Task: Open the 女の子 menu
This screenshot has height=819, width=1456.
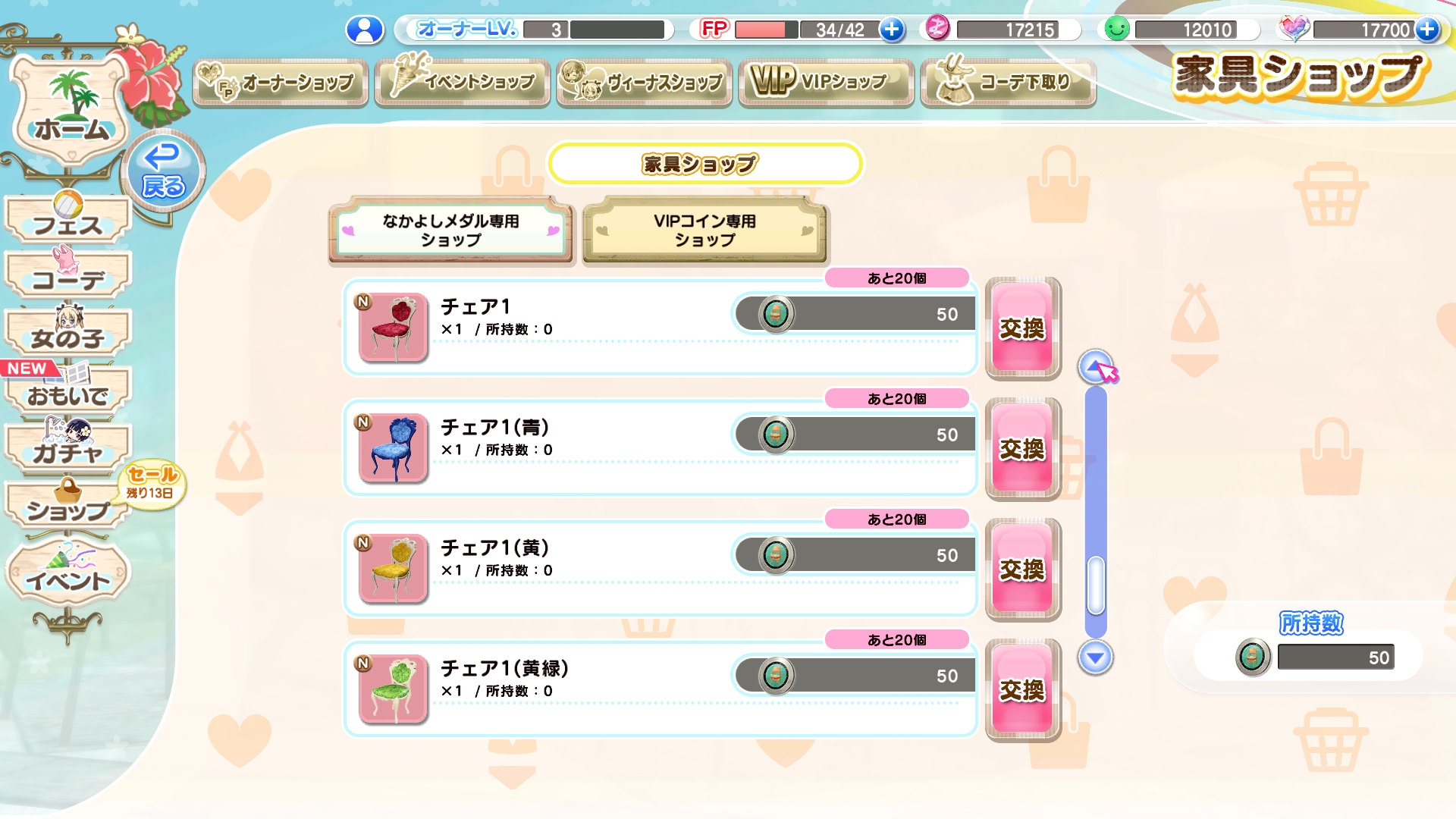Action: coord(68,334)
